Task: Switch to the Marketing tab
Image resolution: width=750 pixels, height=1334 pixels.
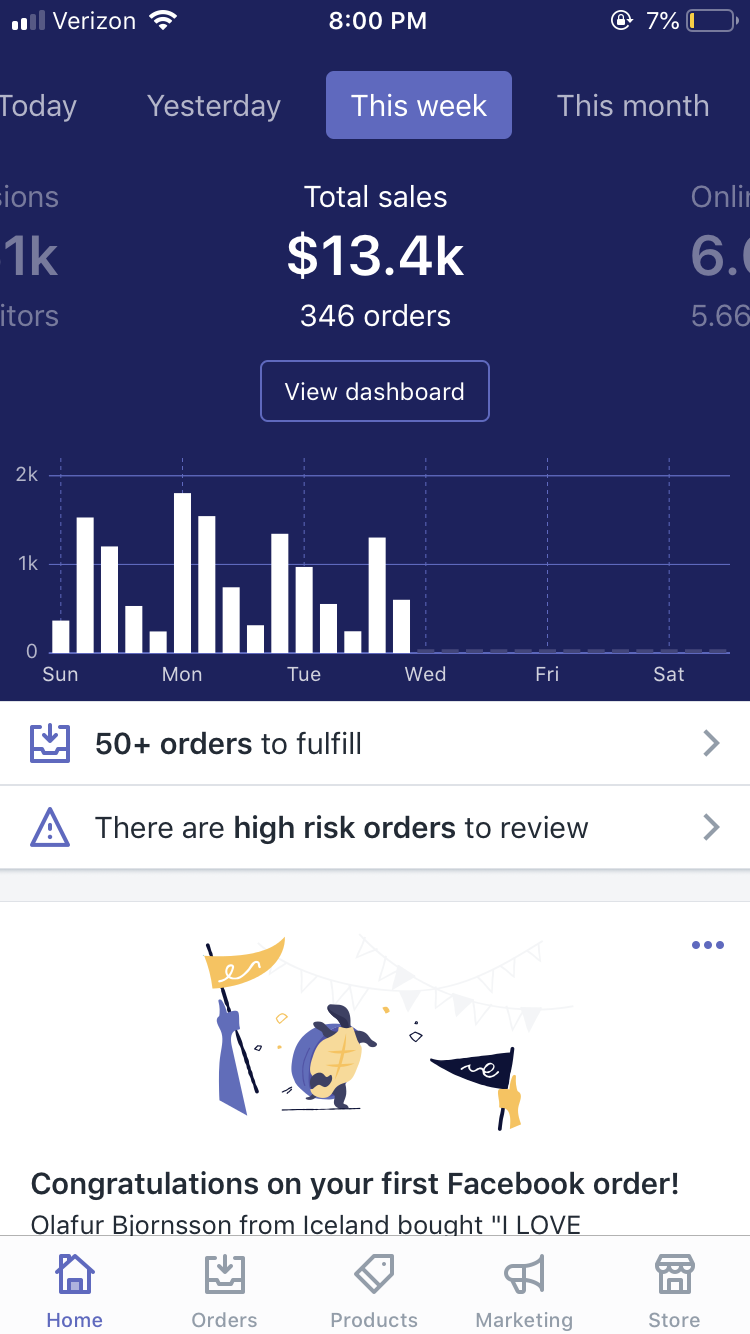Action: coord(524,1291)
